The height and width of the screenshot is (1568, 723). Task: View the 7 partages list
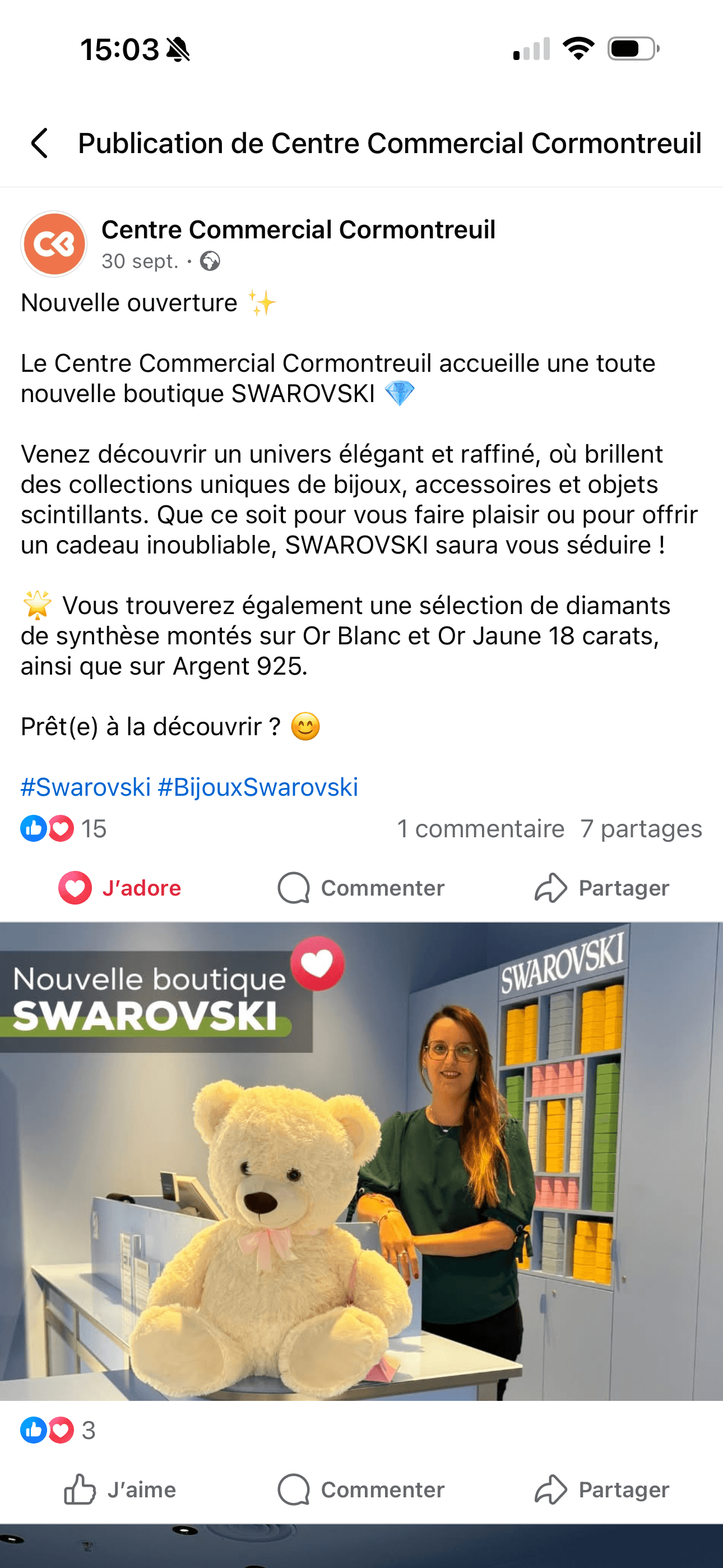(x=641, y=828)
